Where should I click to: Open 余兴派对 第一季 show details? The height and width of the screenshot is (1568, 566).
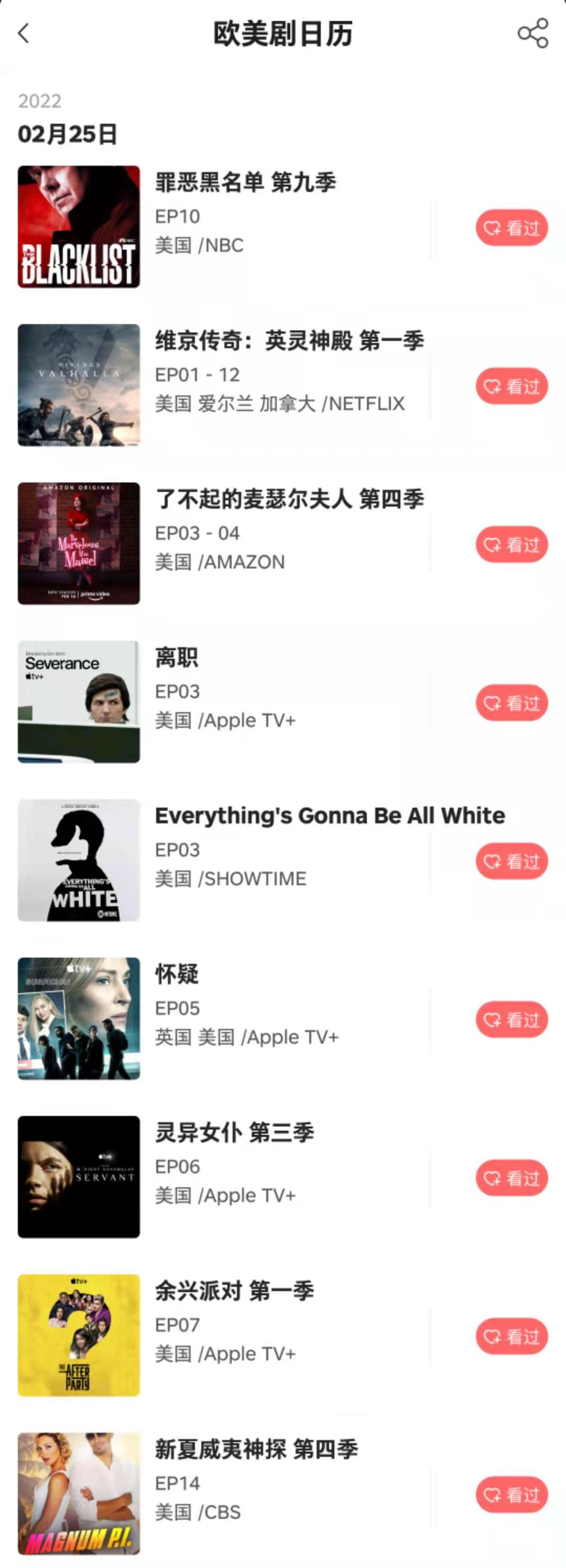click(x=234, y=1291)
